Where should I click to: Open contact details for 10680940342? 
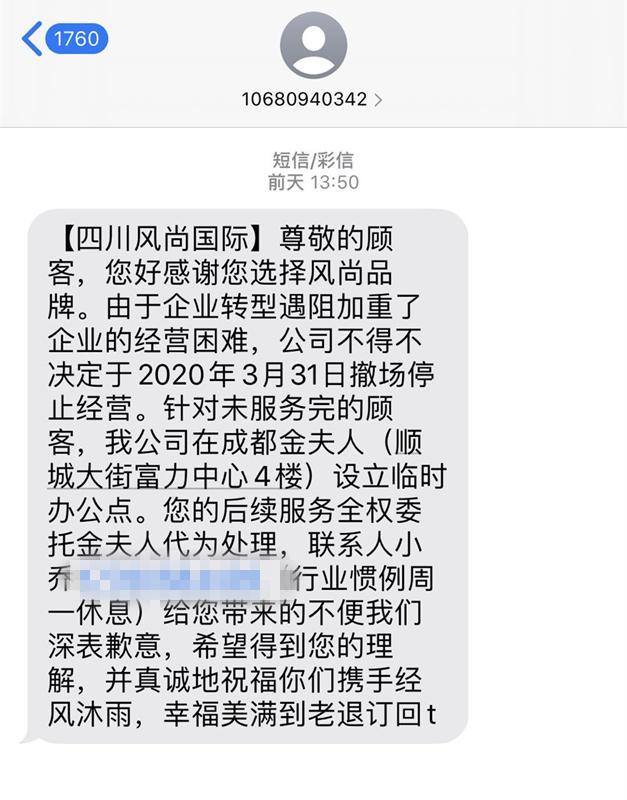312,99
